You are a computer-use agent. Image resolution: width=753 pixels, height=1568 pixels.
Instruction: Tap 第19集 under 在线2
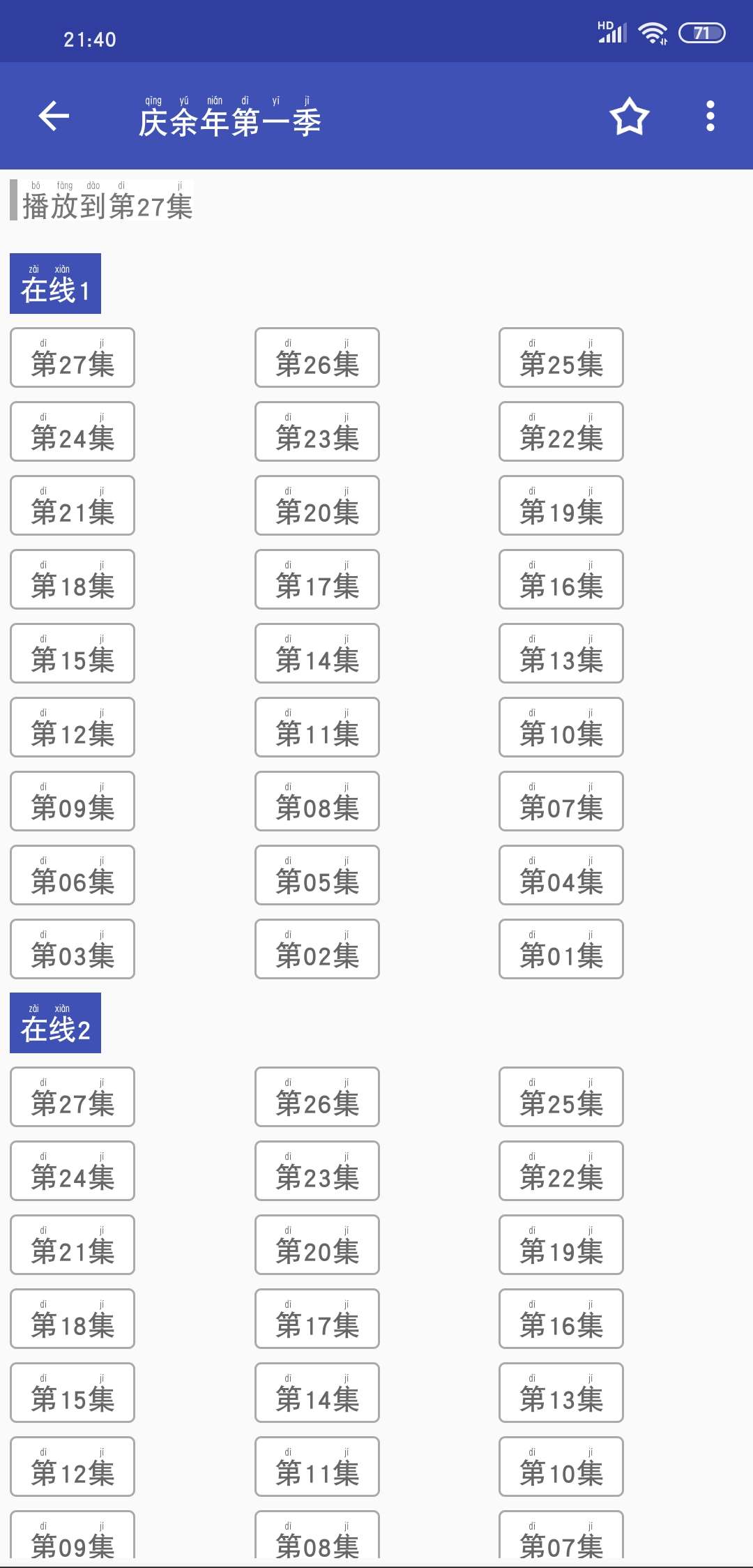coord(561,1245)
